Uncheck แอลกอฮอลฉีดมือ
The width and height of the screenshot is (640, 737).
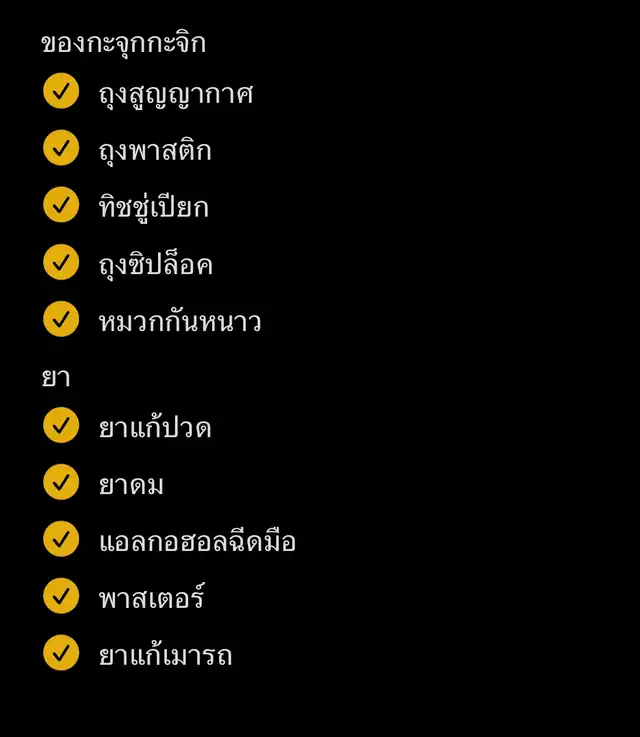coord(61,540)
